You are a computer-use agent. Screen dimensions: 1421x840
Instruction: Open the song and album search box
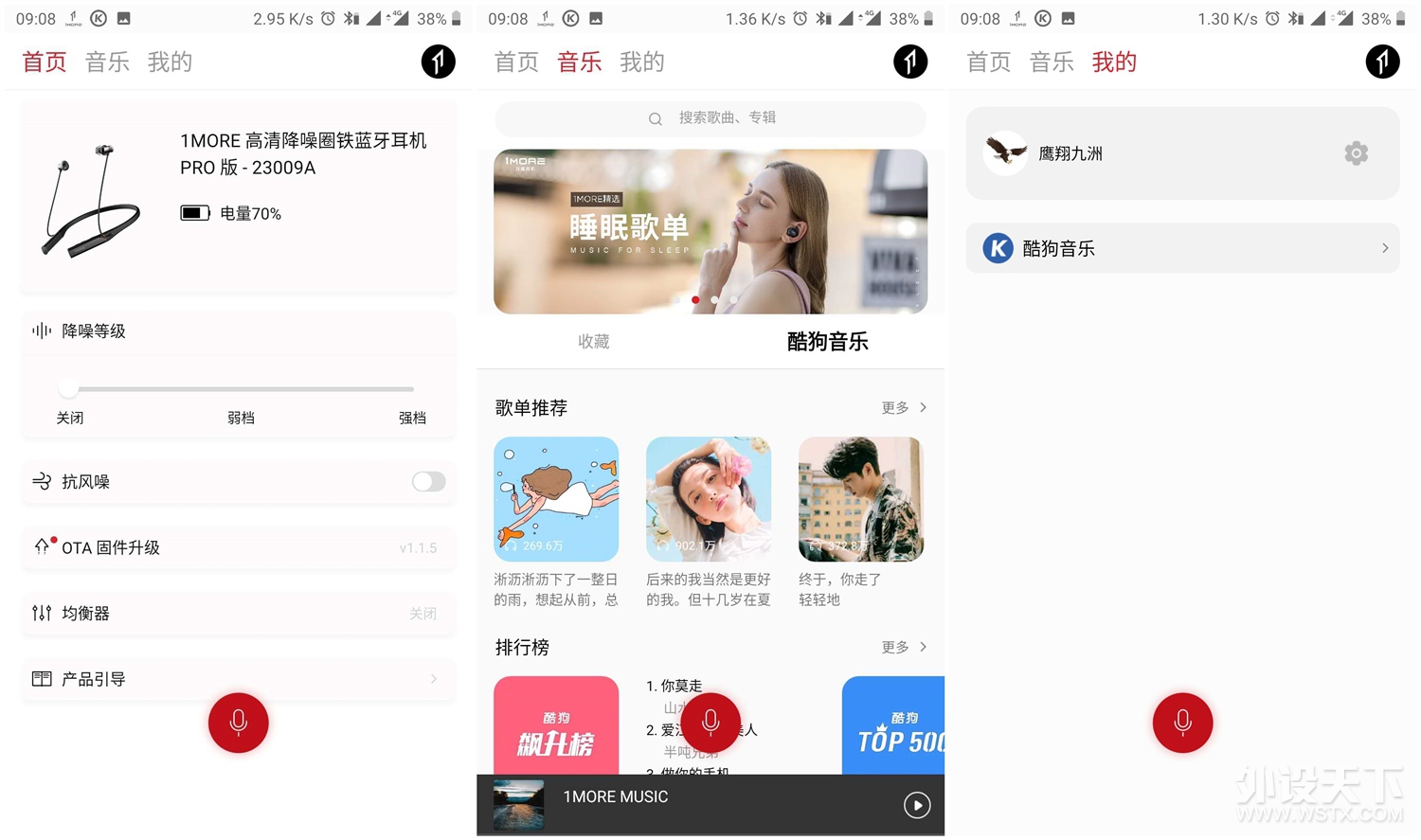(x=710, y=118)
